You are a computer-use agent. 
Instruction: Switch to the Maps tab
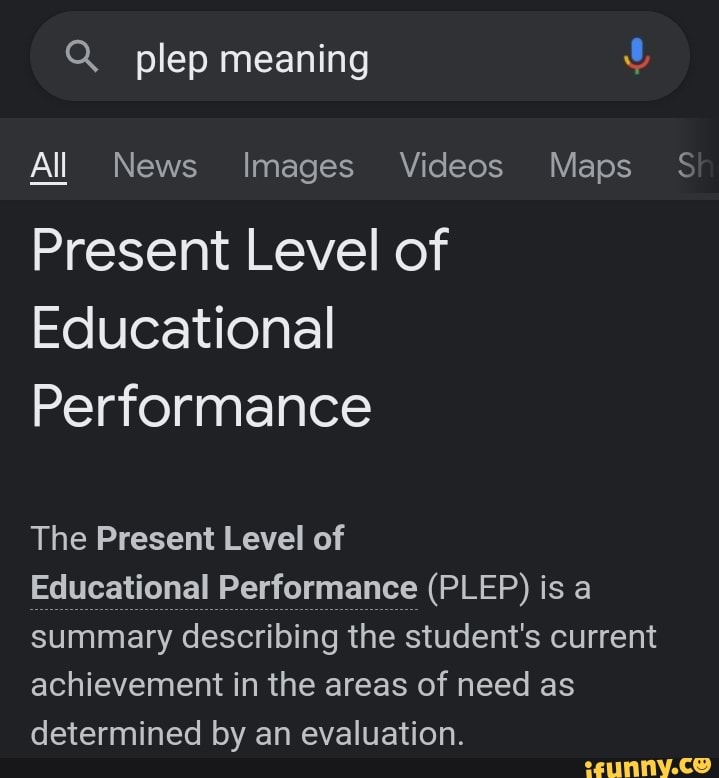(x=590, y=165)
